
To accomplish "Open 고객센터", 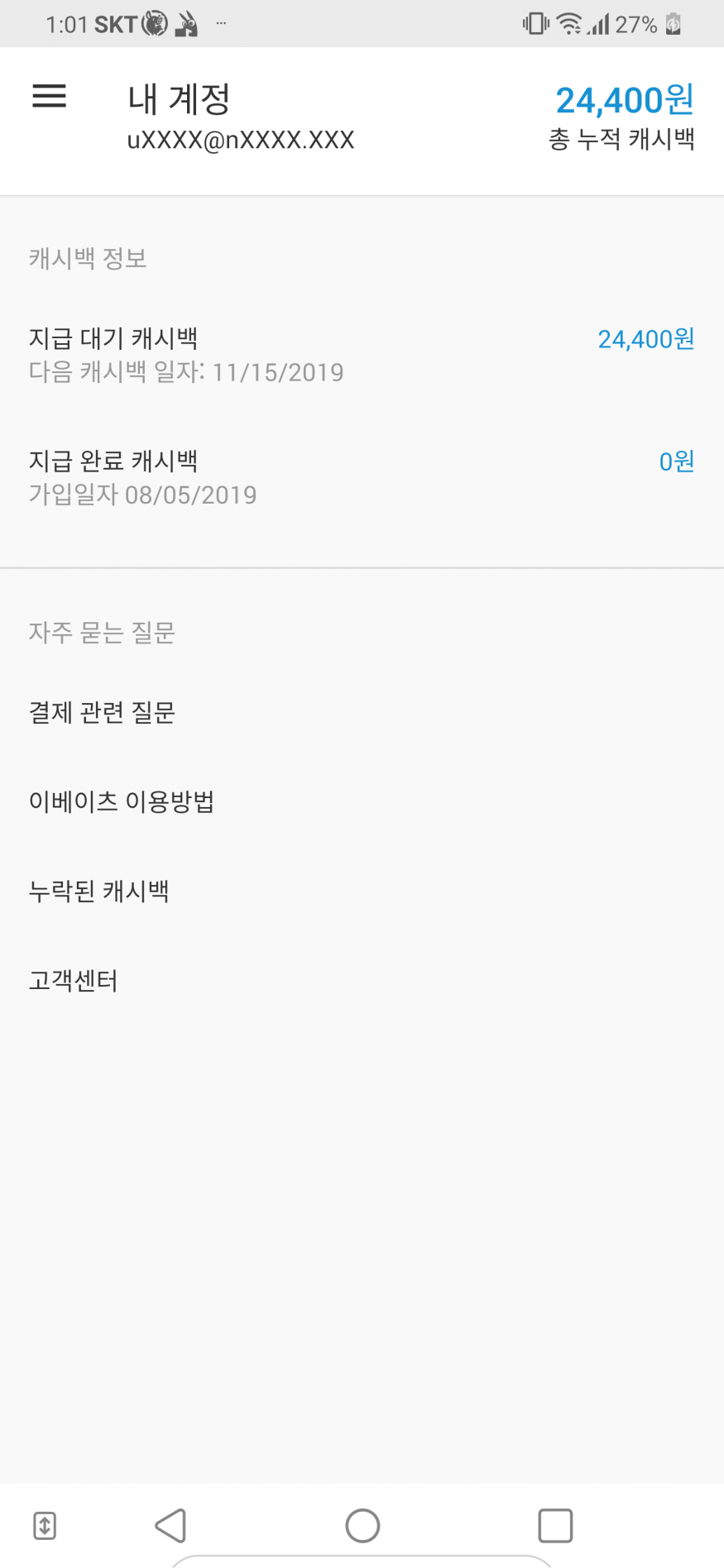I will tap(362, 980).
